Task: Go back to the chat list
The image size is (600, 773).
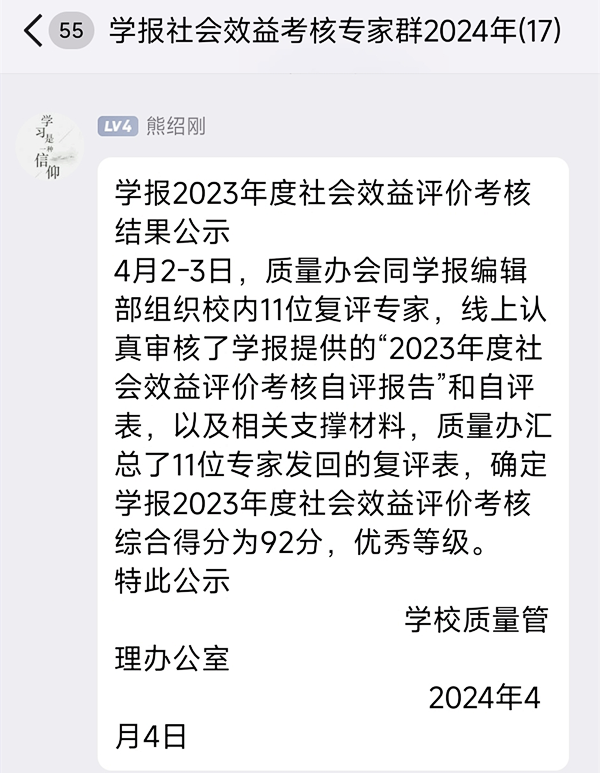Action: (x=35, y=30)
